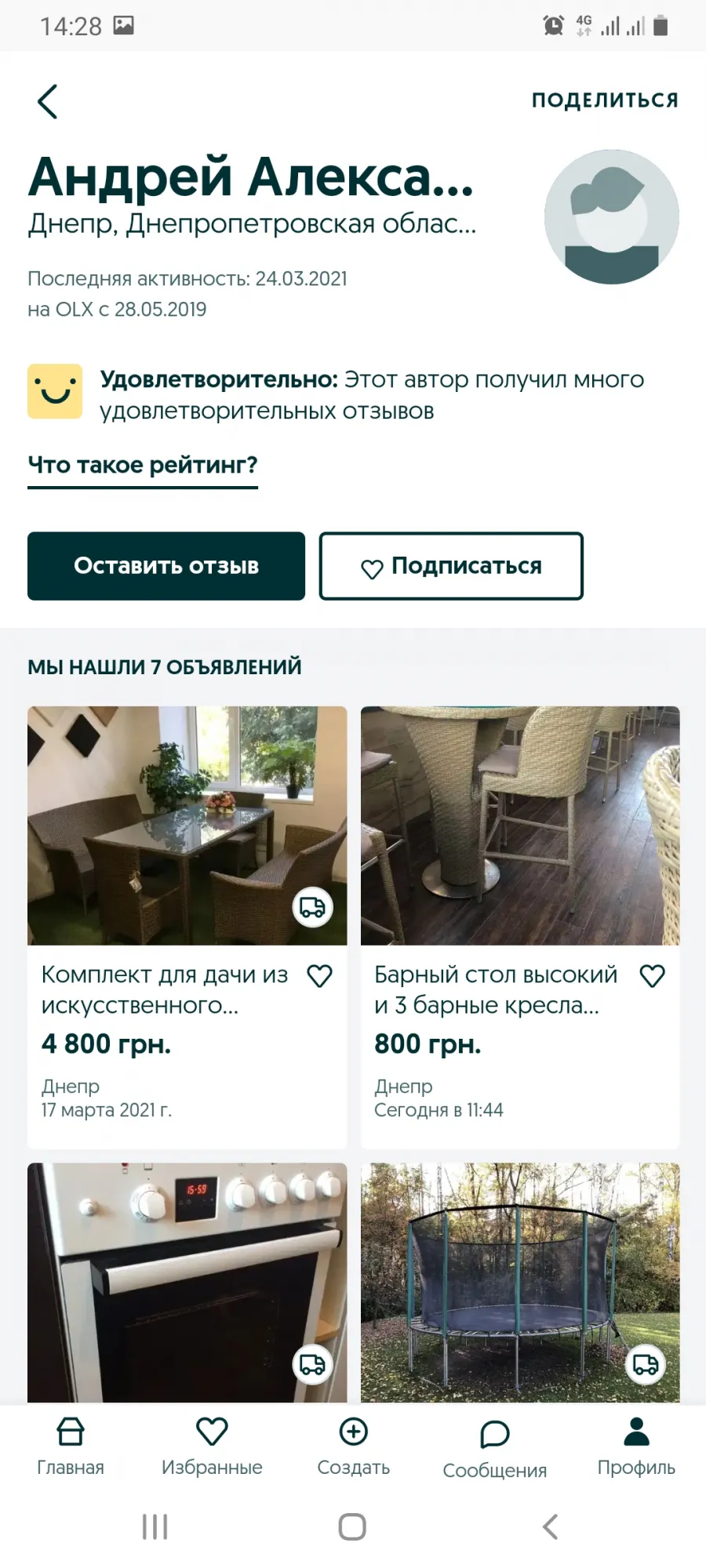This screenshot has width=706, height=1568.
Task: Tap ПОДЕЛИТЬСЯ to share this profile
Action: [605, 100]
